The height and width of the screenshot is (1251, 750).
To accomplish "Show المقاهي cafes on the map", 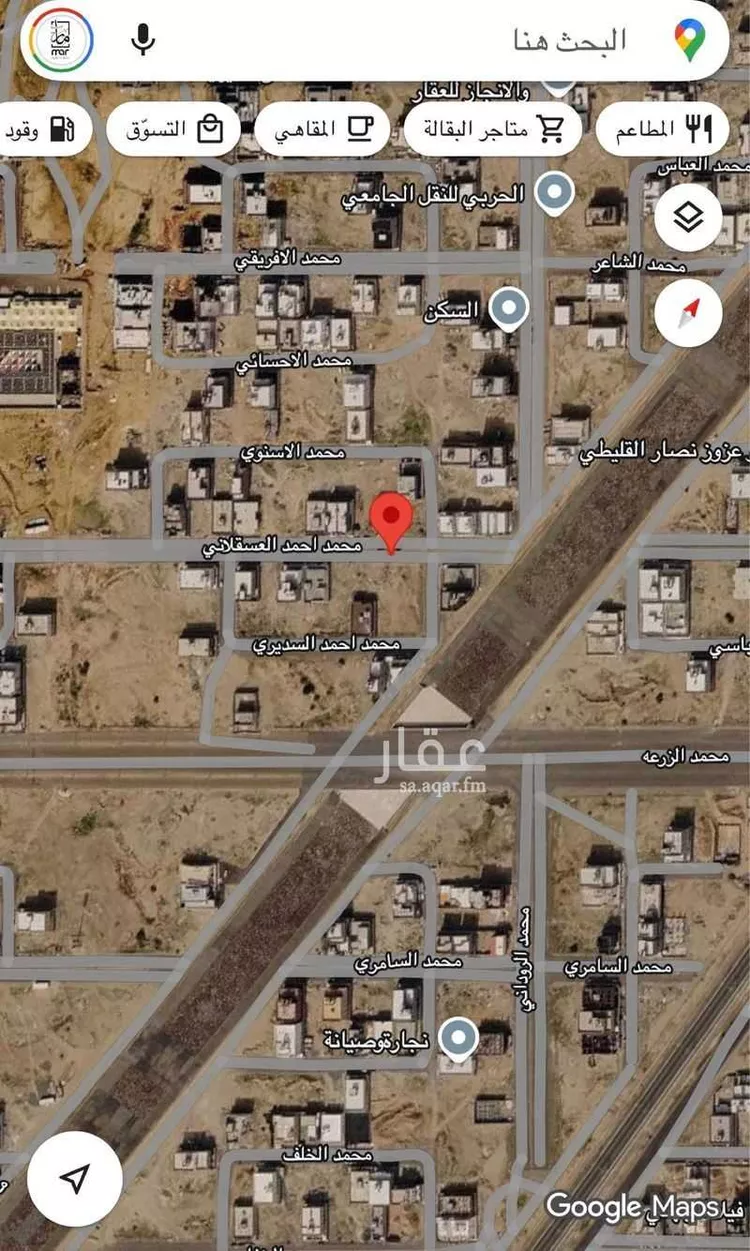I will (x=315, y=130).
